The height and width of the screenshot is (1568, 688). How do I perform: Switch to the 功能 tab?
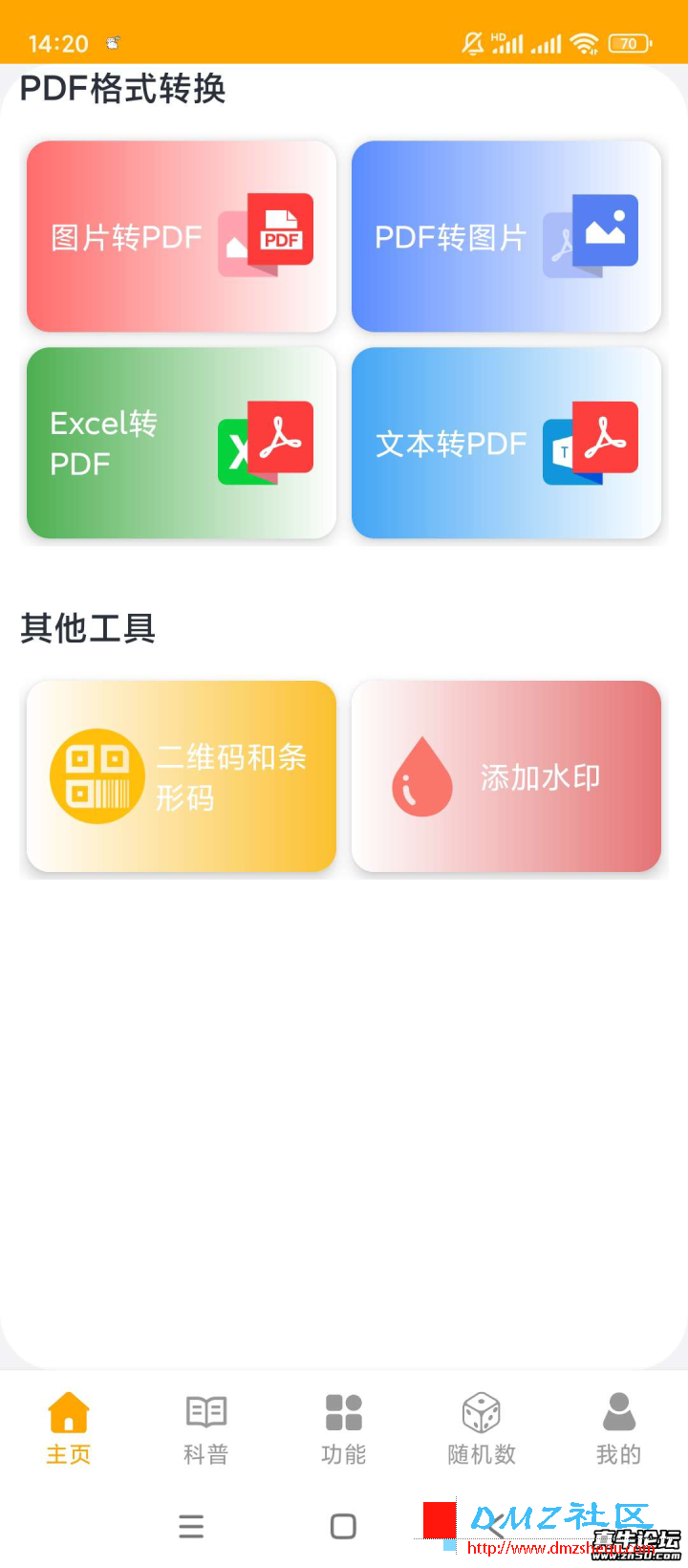(344, 1427)
